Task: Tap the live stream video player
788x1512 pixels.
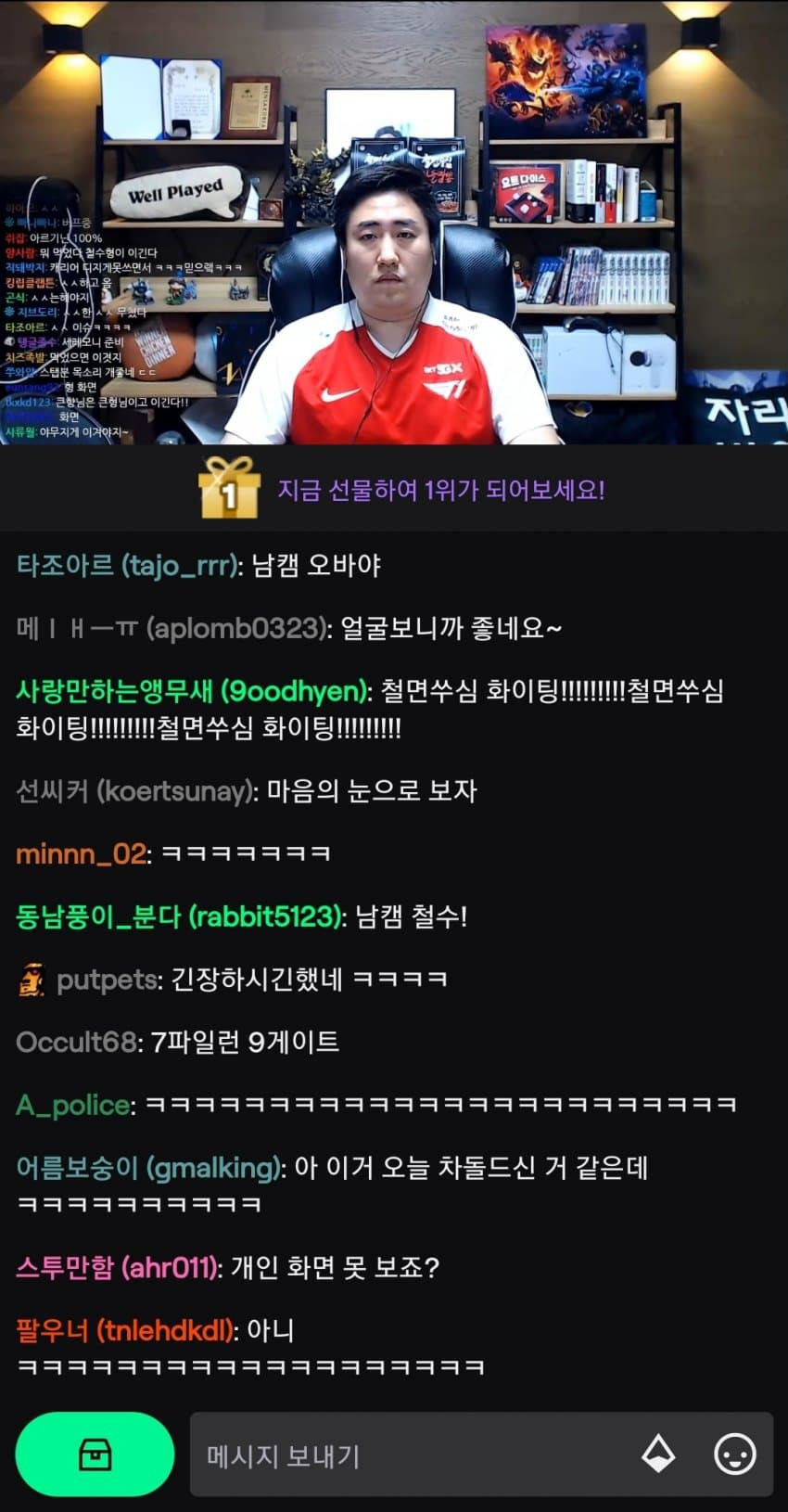Action: click(394, 223)
